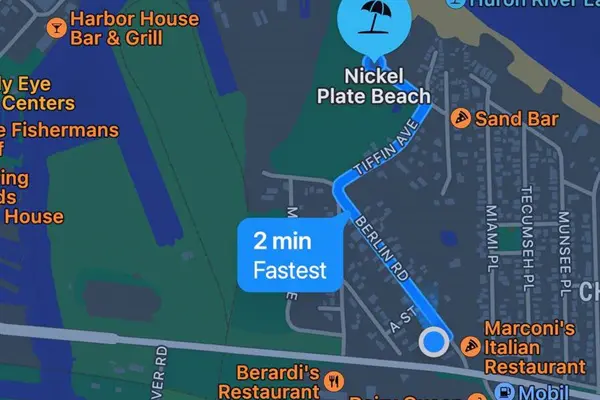The image size is (600, 400).
Task: View Marconi's Italian Restaurant place details
Action: click(470, 345)
